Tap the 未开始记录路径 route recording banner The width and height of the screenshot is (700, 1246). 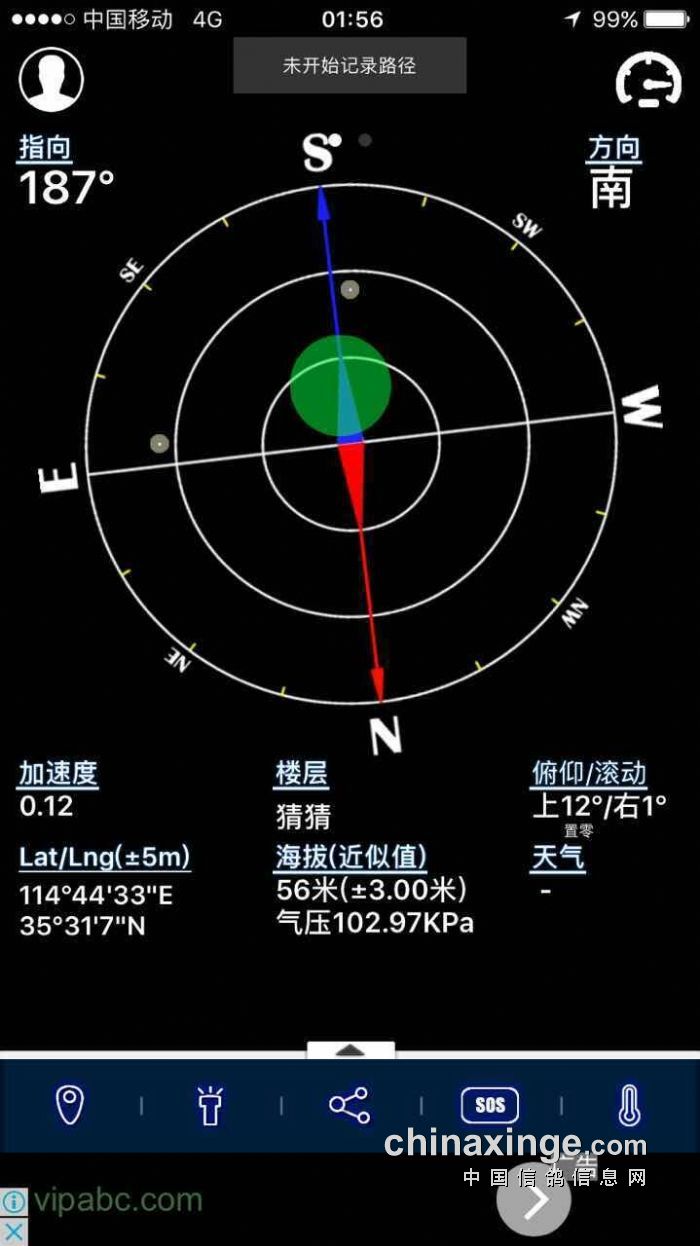pos(349,67)
